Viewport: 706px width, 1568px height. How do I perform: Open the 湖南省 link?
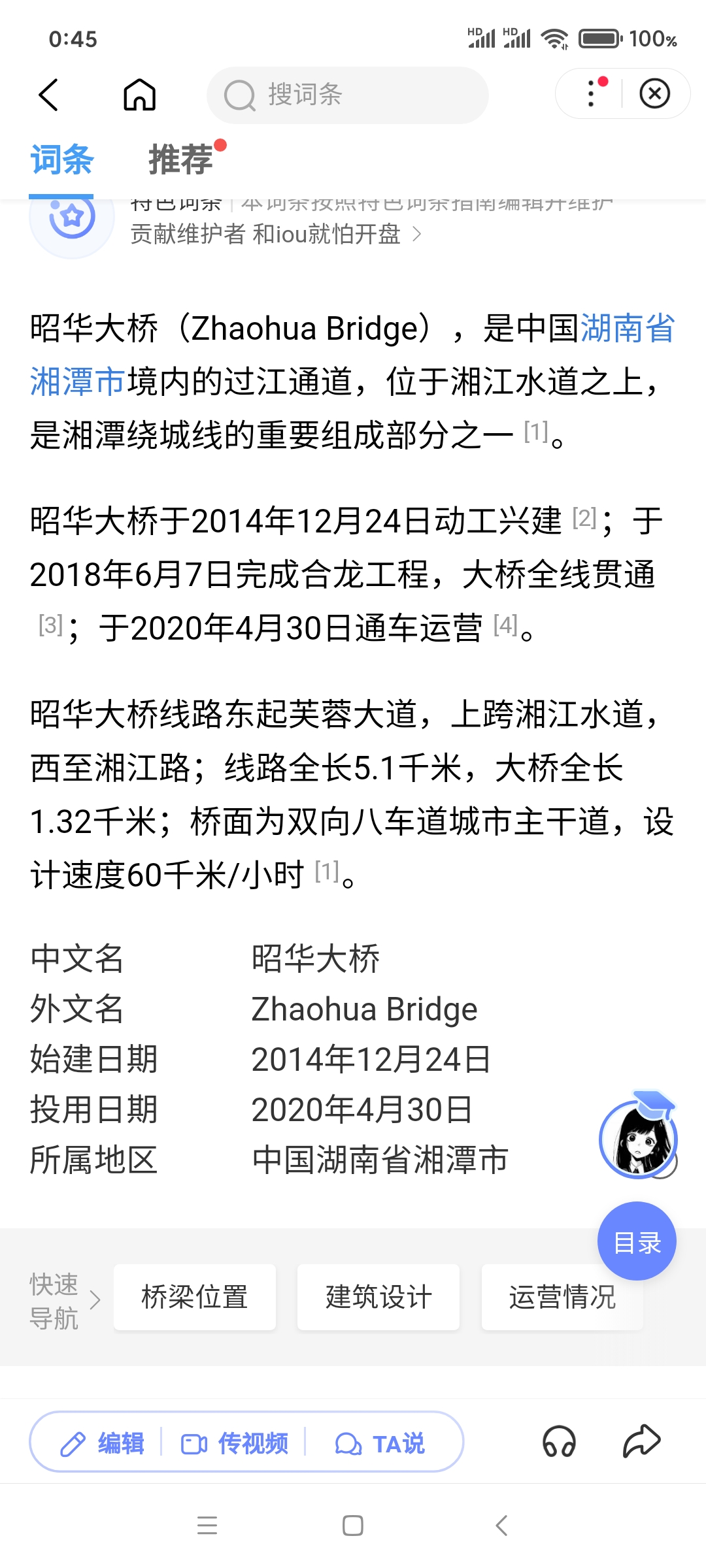[626, 328]
